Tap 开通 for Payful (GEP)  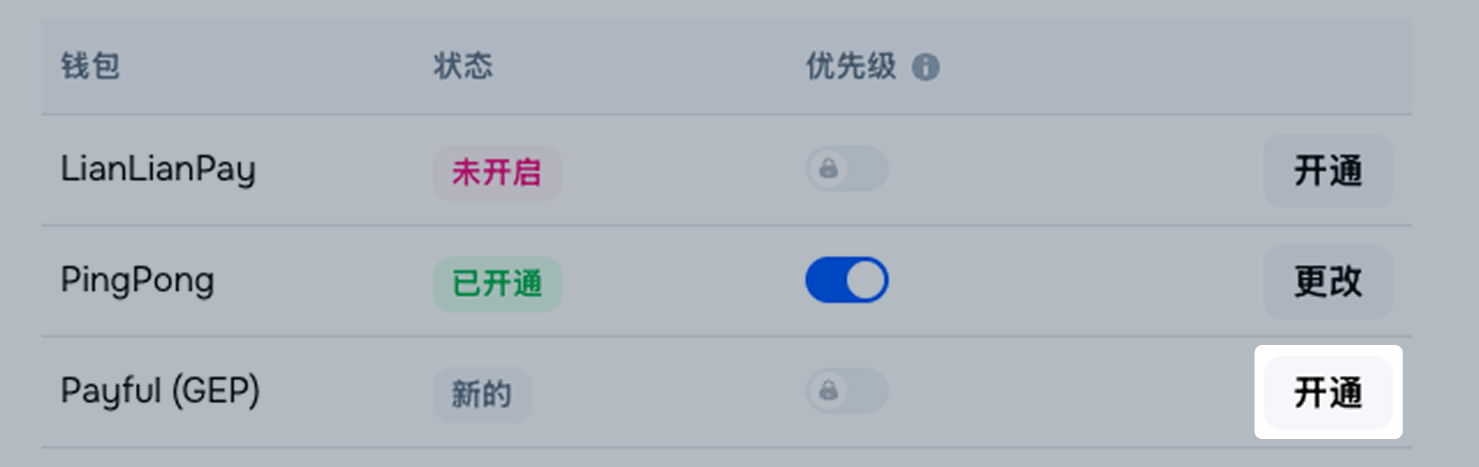(x=1327, y=393)
